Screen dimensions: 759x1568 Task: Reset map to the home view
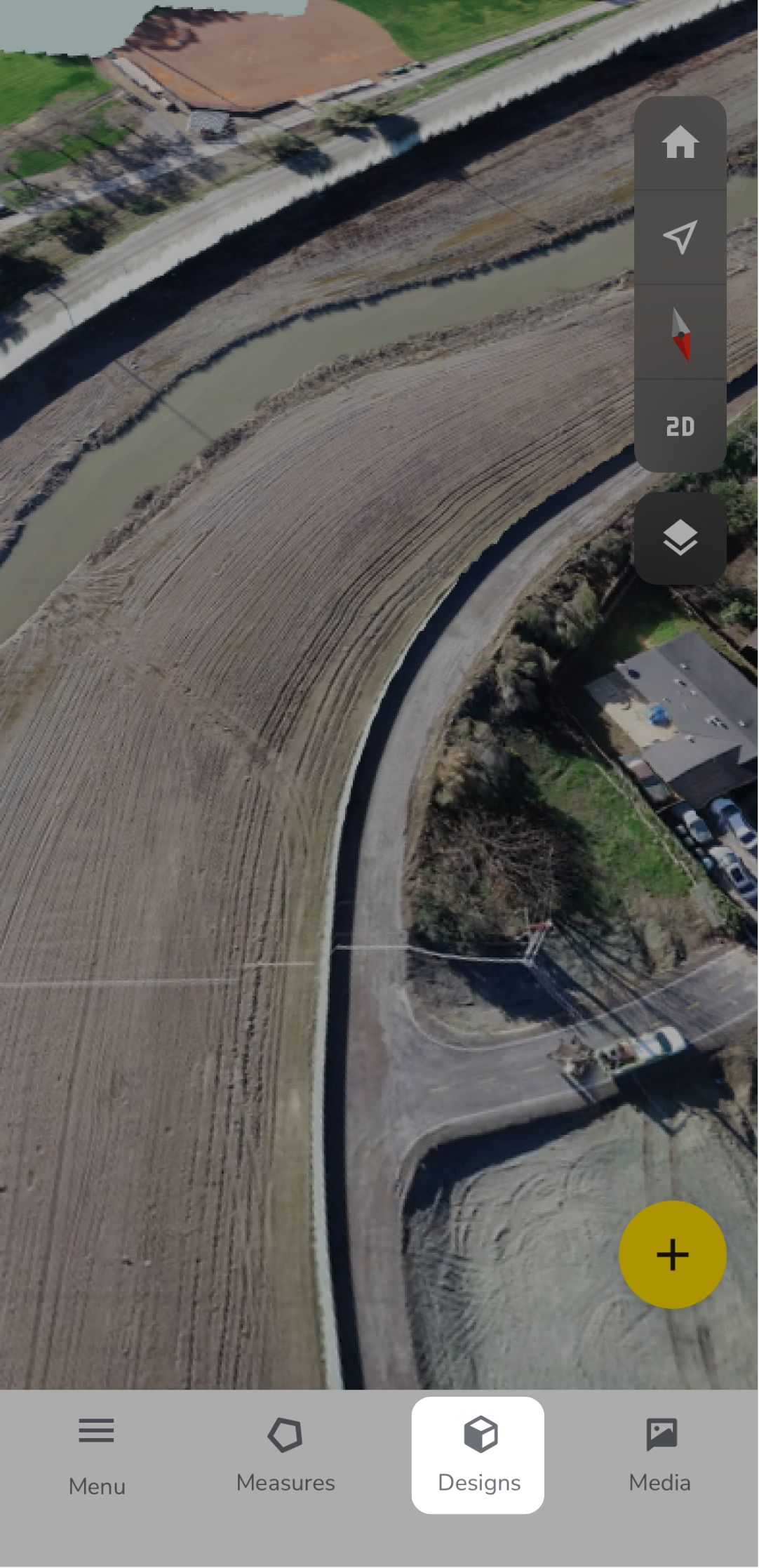[x=680, y=142]
